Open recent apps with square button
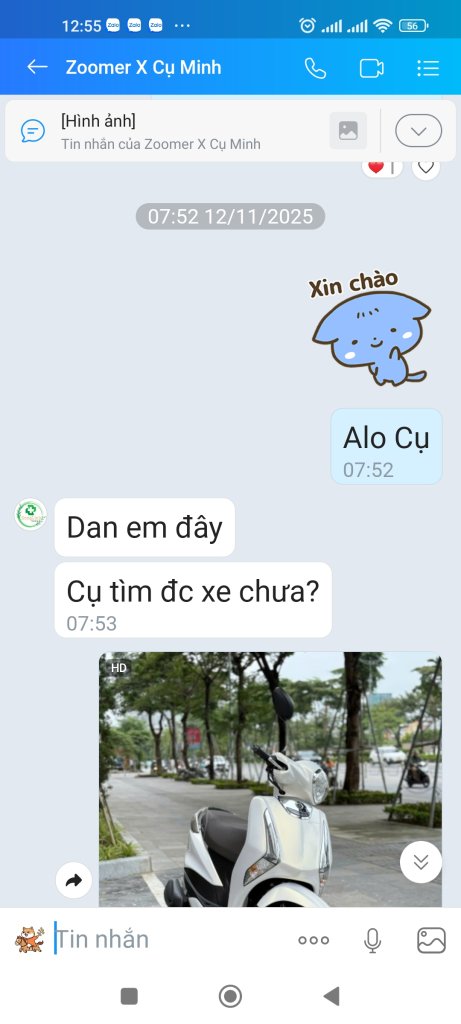461x1024 pixels. pyautogui.click(x=129, y=997)
